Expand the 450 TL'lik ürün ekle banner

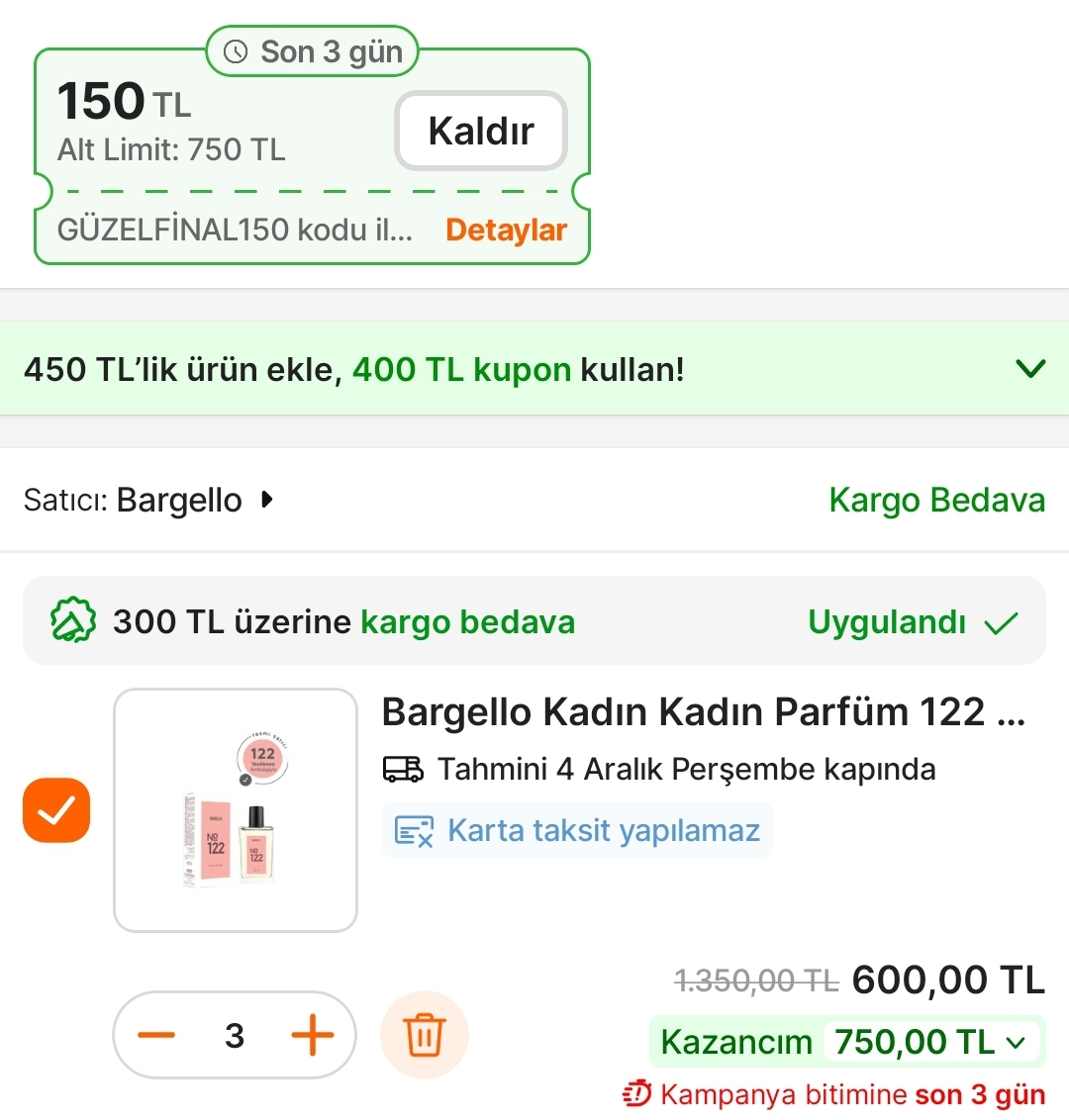point(1029,367)
